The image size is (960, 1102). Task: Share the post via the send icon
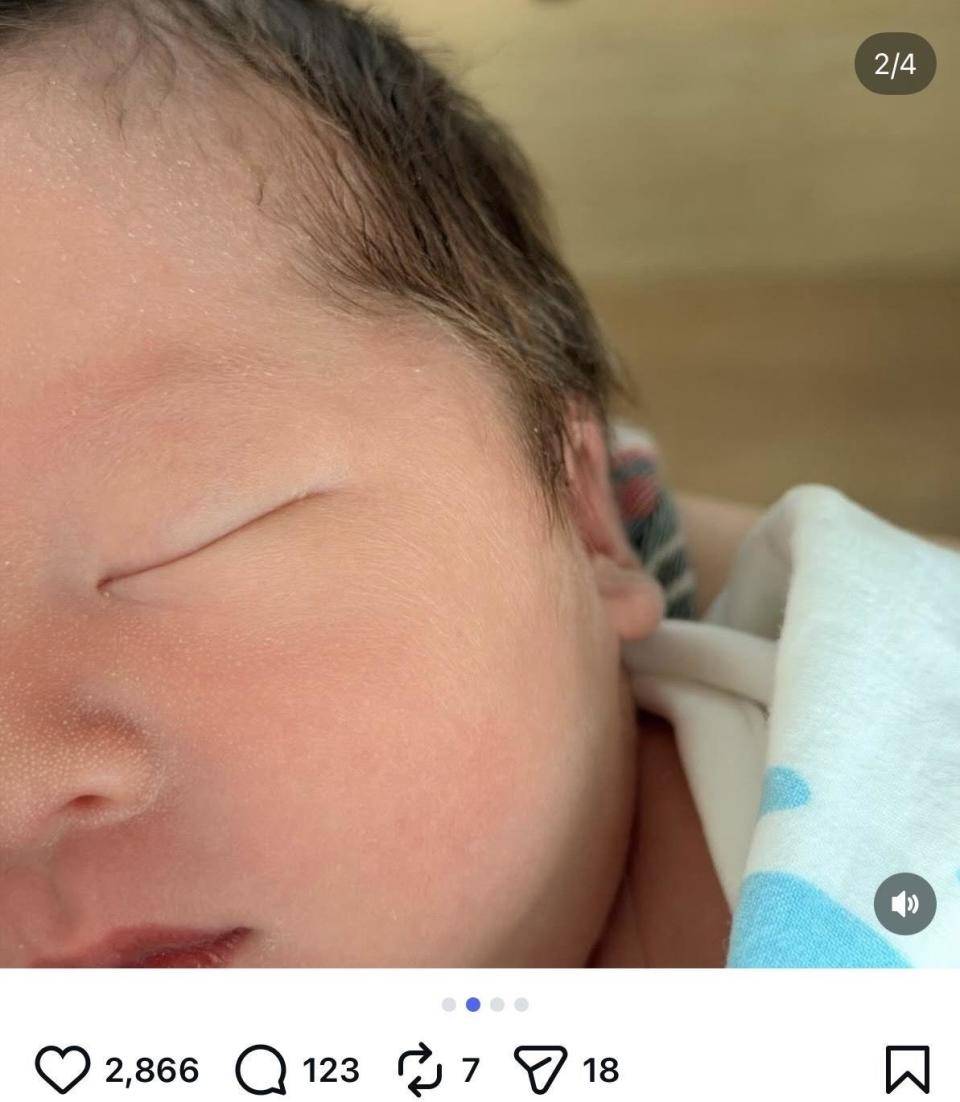click(540, 1069)
